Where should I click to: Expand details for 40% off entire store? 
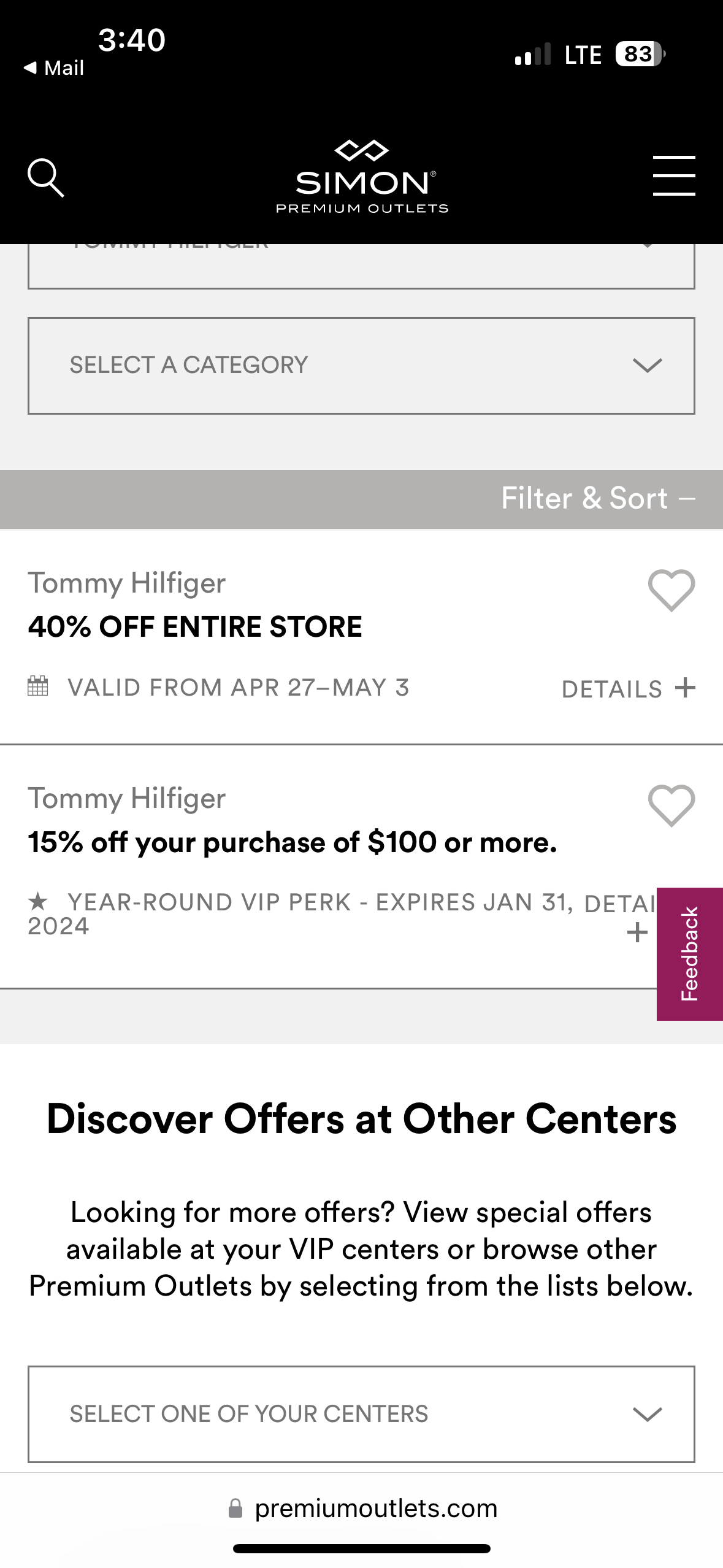point(629,688)
